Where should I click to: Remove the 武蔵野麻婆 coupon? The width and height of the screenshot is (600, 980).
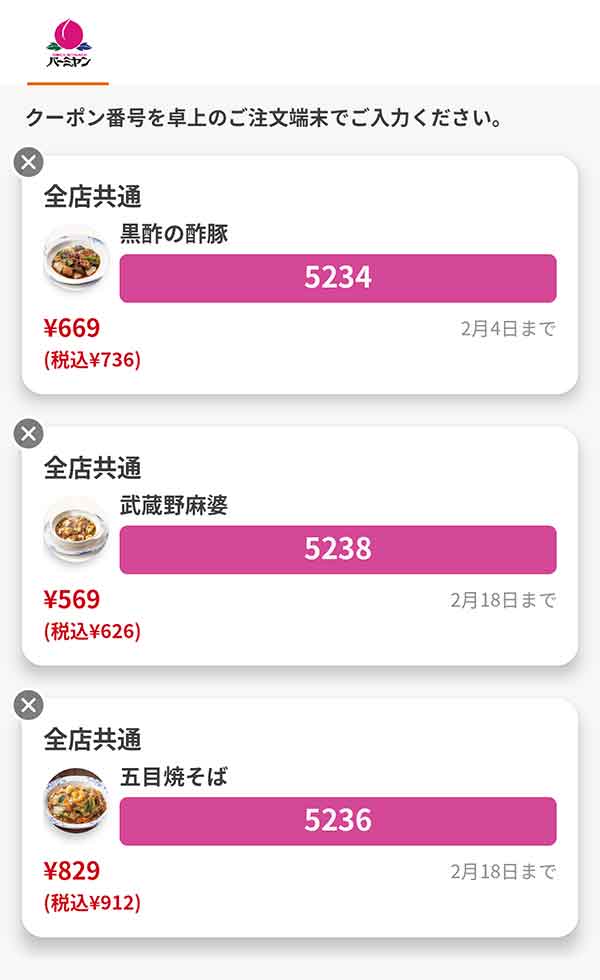click(29, 433)
